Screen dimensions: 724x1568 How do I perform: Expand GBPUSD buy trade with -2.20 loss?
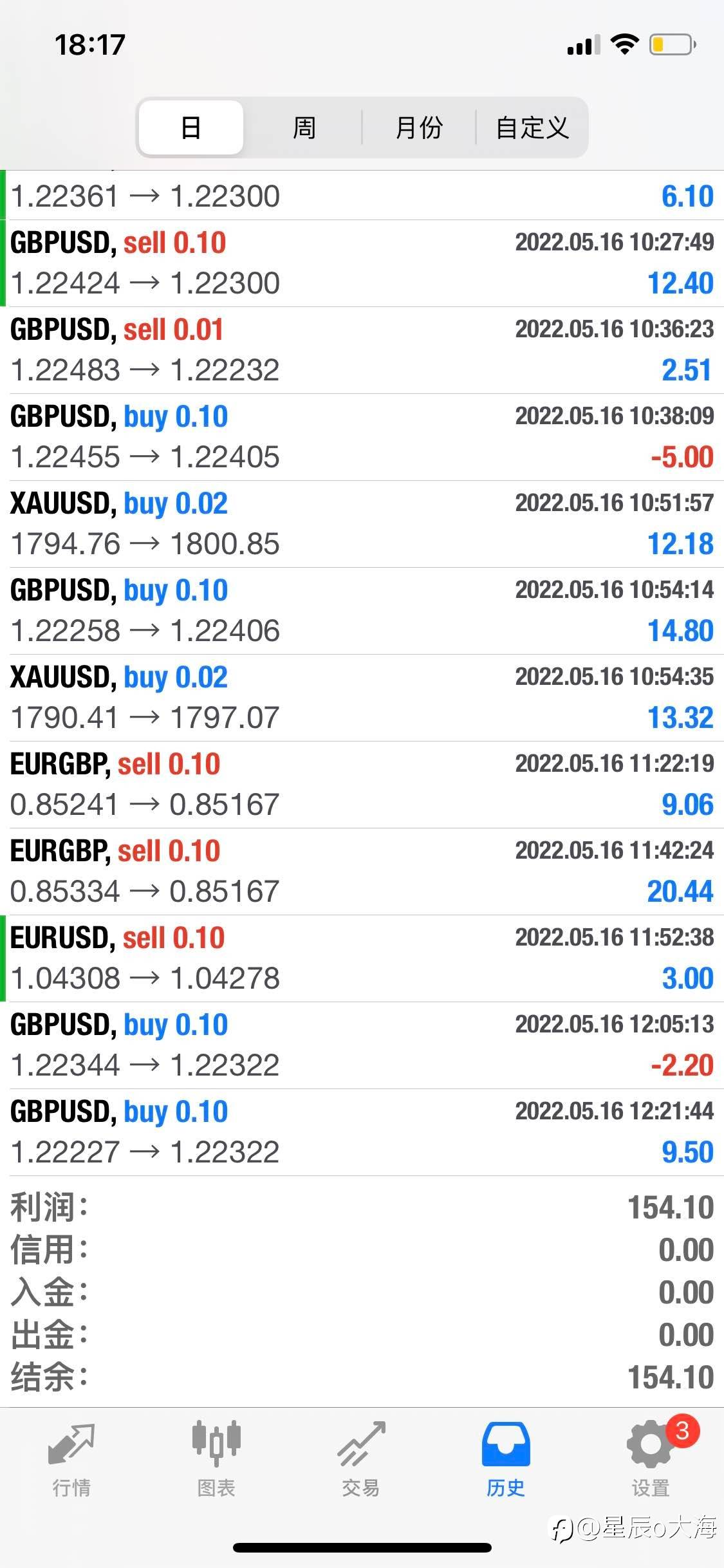click(362, 1045)
